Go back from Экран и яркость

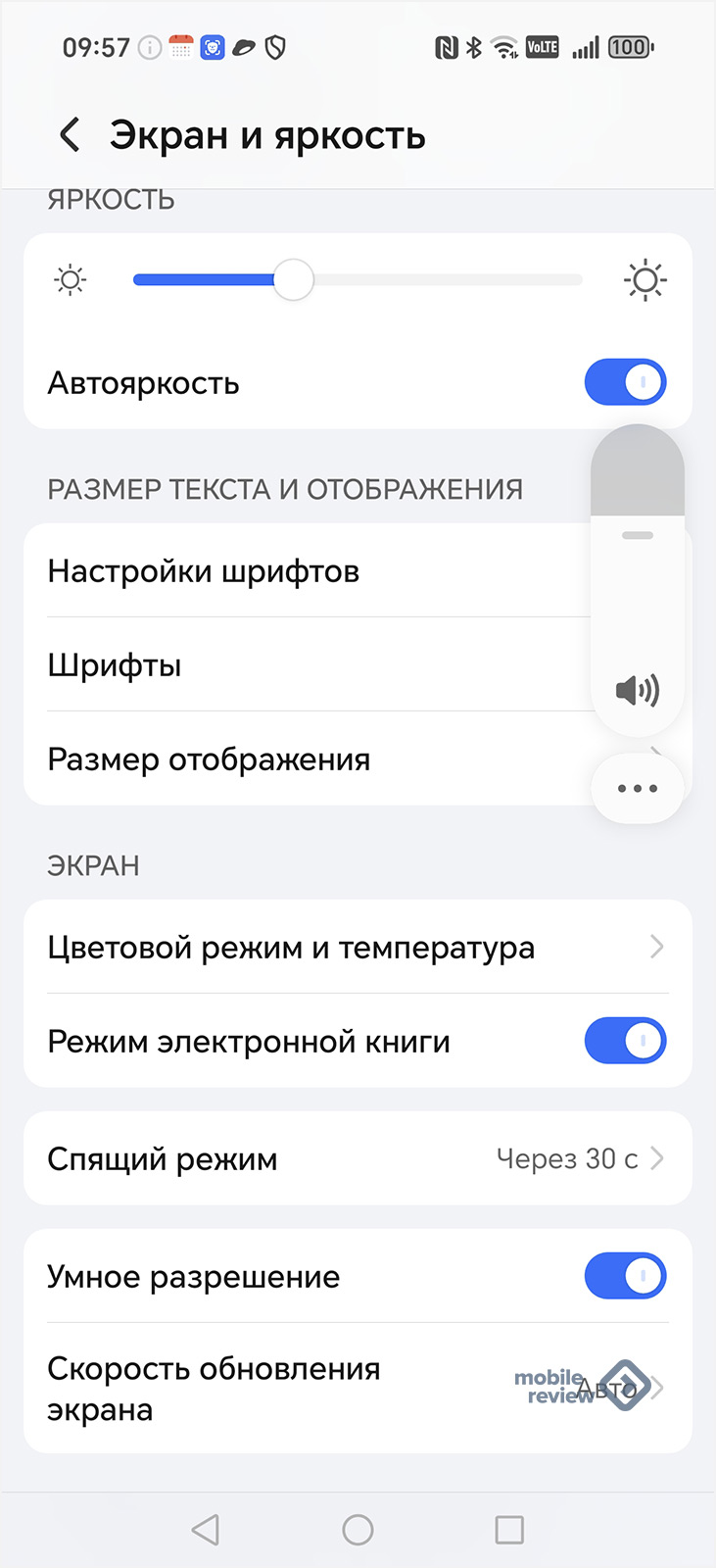(70, 134)
